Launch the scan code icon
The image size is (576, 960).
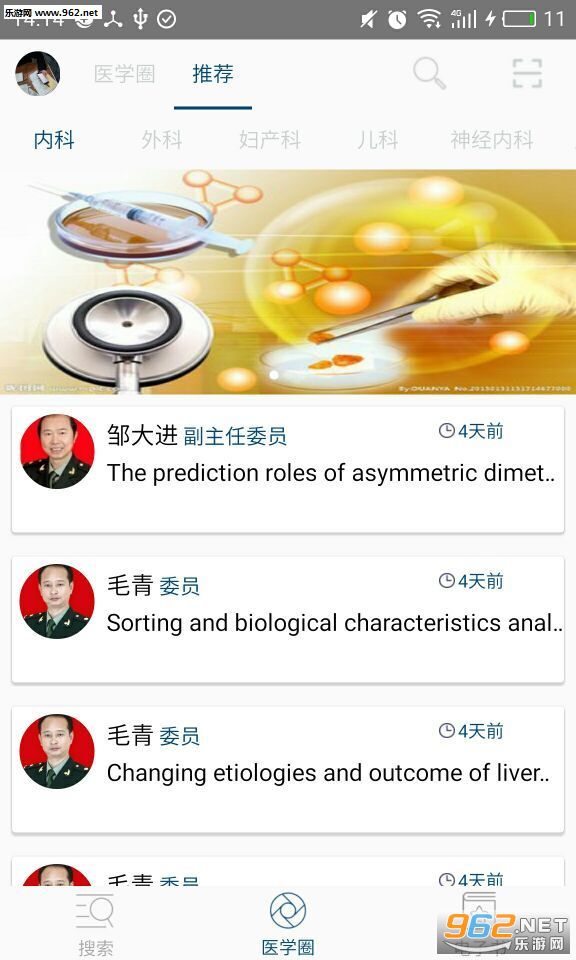coord(527,73)
